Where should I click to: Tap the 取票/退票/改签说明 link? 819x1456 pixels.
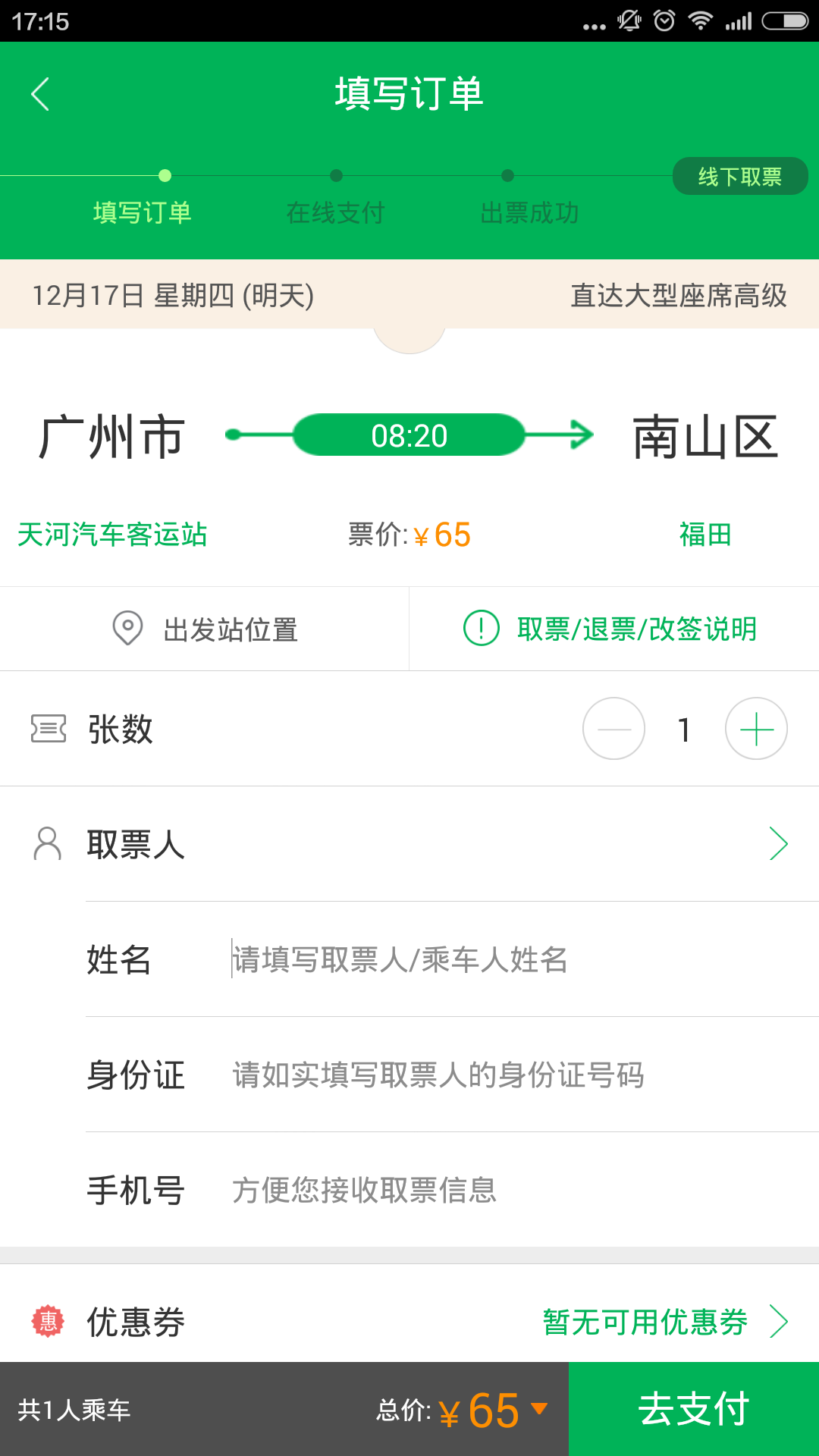click(x=639, y=629)
